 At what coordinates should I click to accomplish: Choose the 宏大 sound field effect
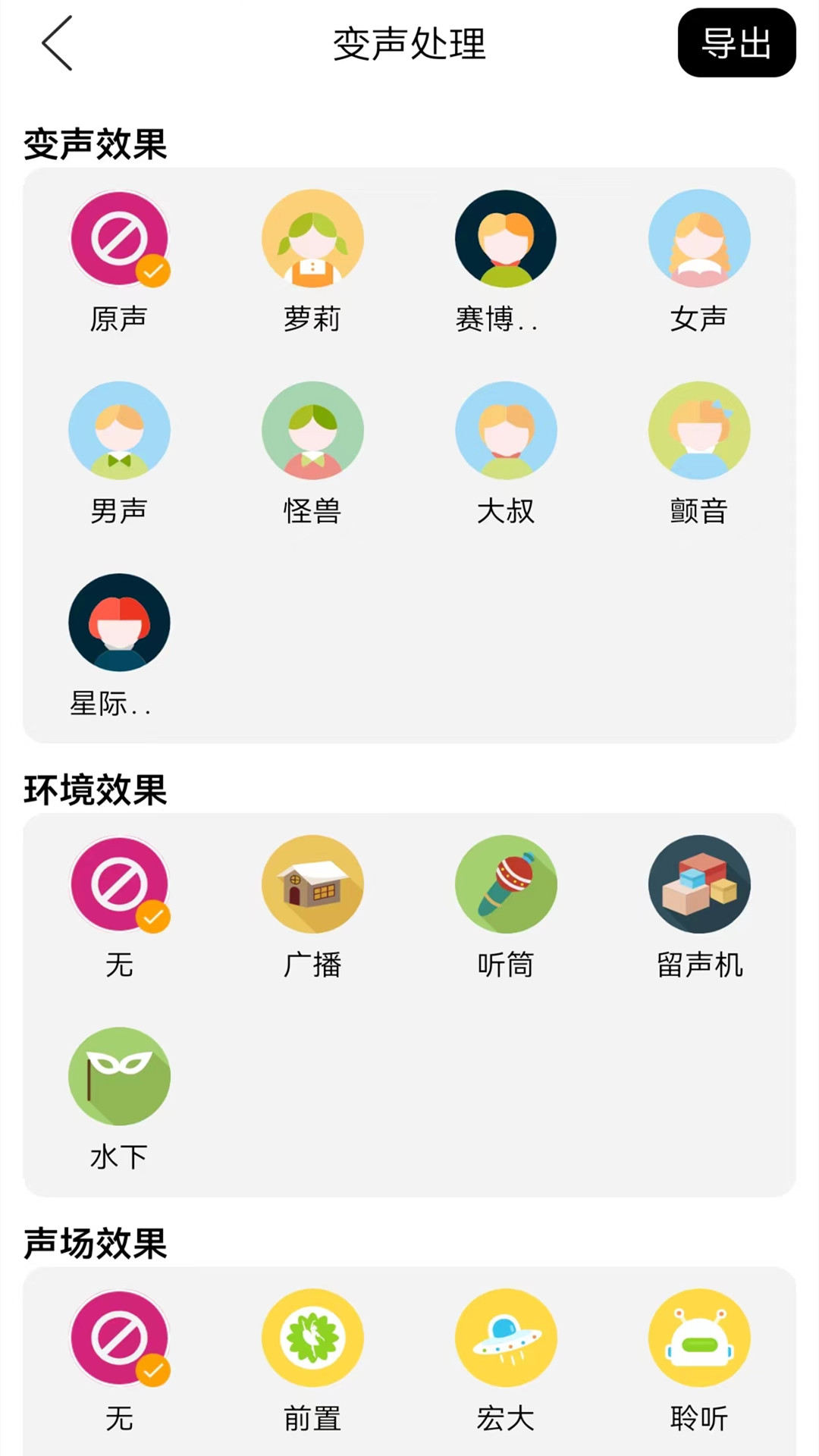pyautogui.click(x=506, y=1338)
